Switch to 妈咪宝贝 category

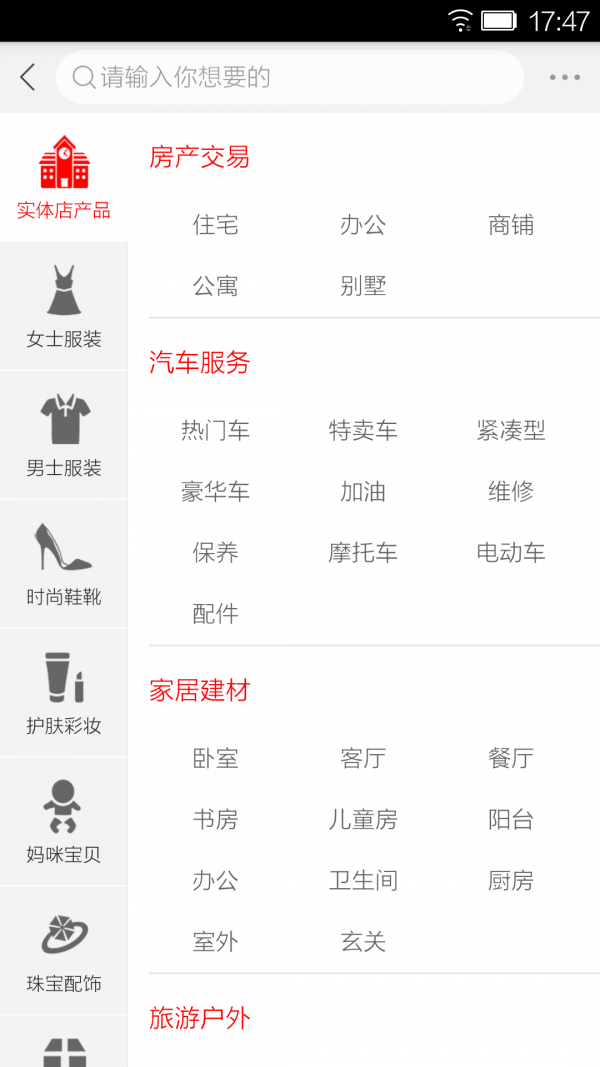64,822
